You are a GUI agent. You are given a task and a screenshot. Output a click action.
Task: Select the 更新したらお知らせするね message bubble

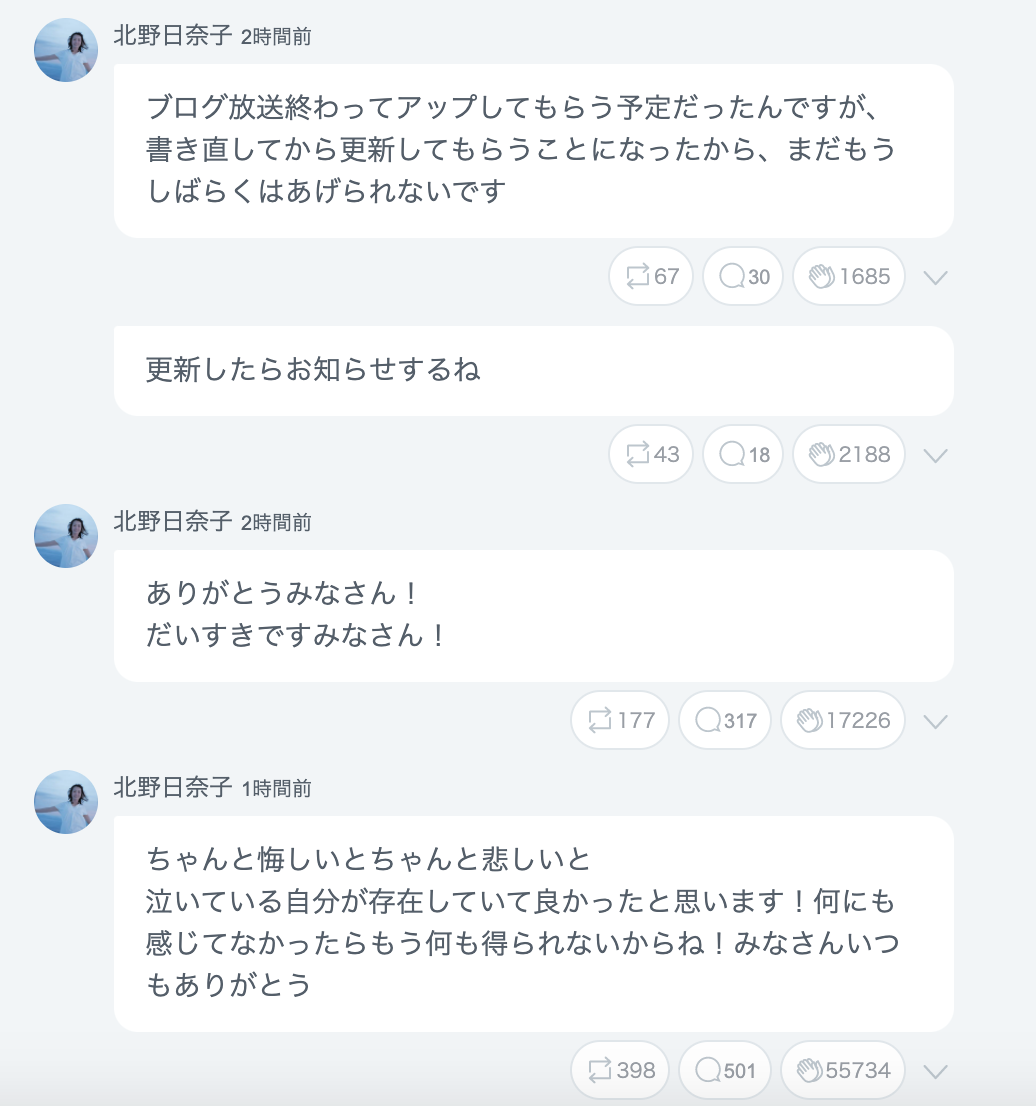533,370
